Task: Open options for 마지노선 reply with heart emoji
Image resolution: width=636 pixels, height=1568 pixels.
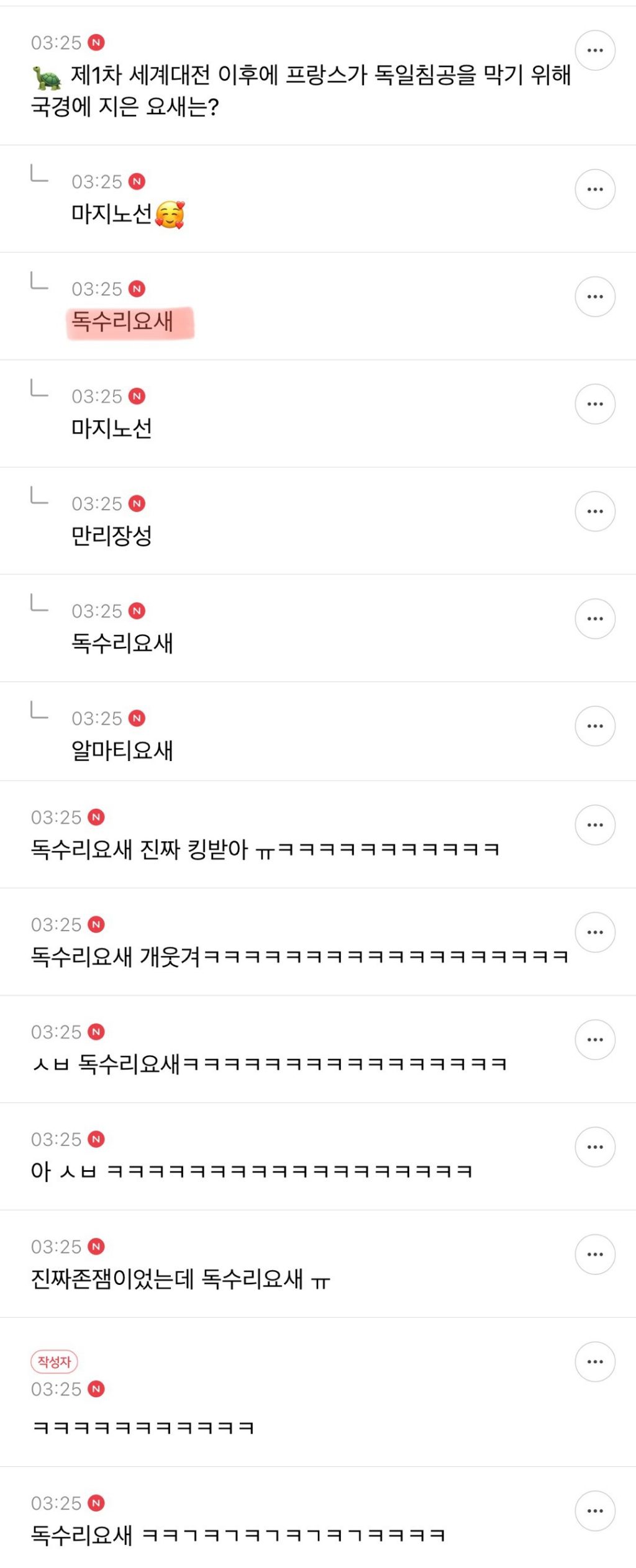Action: click(x=594, y=189)
